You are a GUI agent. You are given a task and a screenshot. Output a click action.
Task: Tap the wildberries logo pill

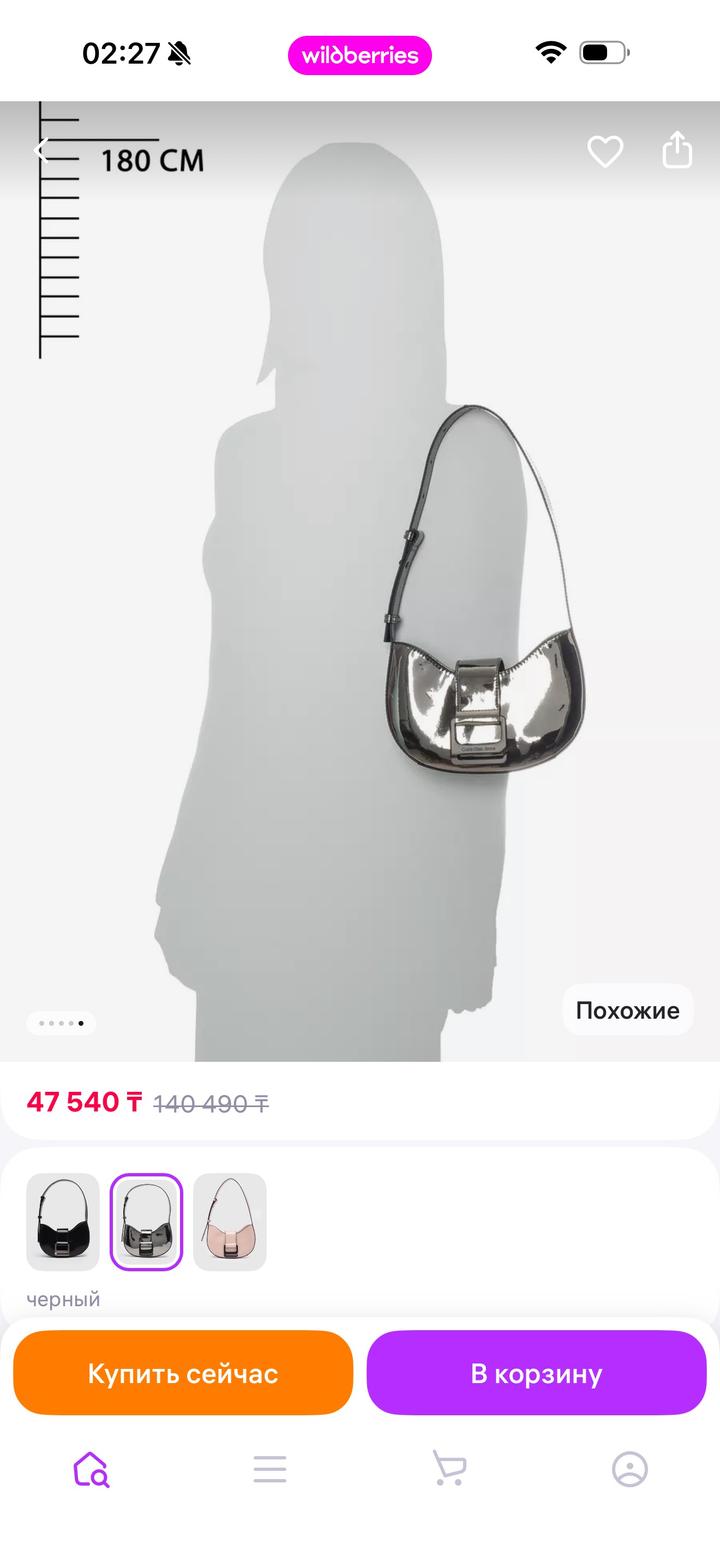click(x=360, y=55)
